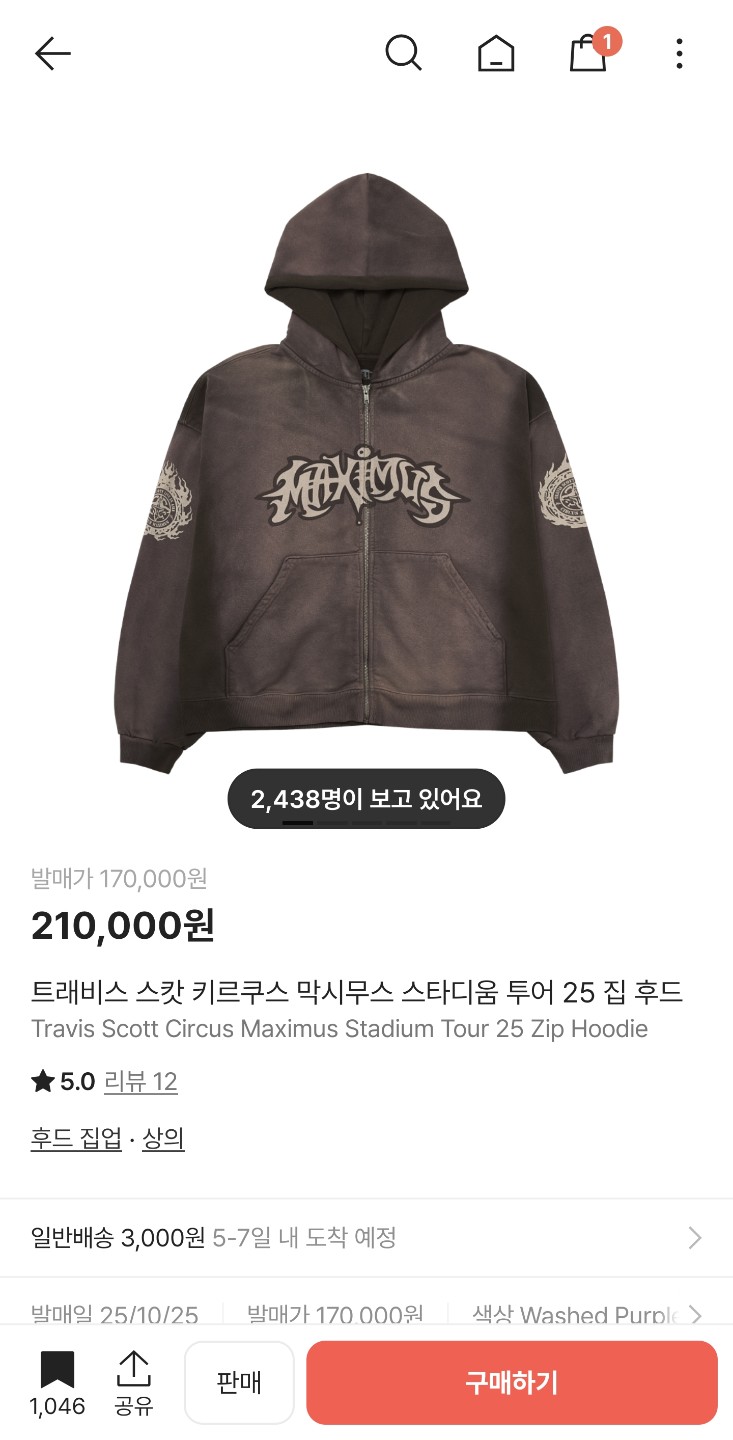Open the three-dot overflow menu
The image size is (733, 1440).
point(679,53)
